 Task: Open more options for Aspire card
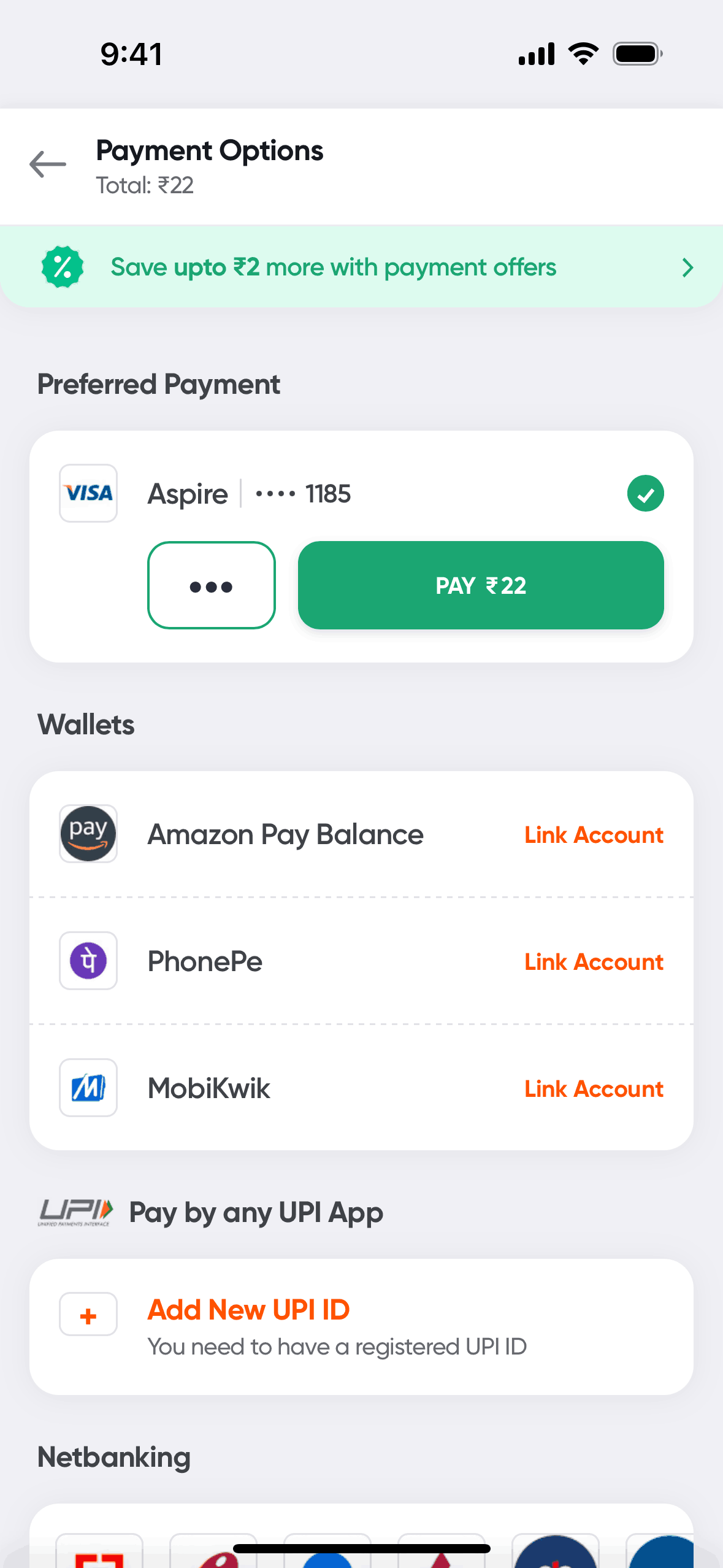[212, 585]
